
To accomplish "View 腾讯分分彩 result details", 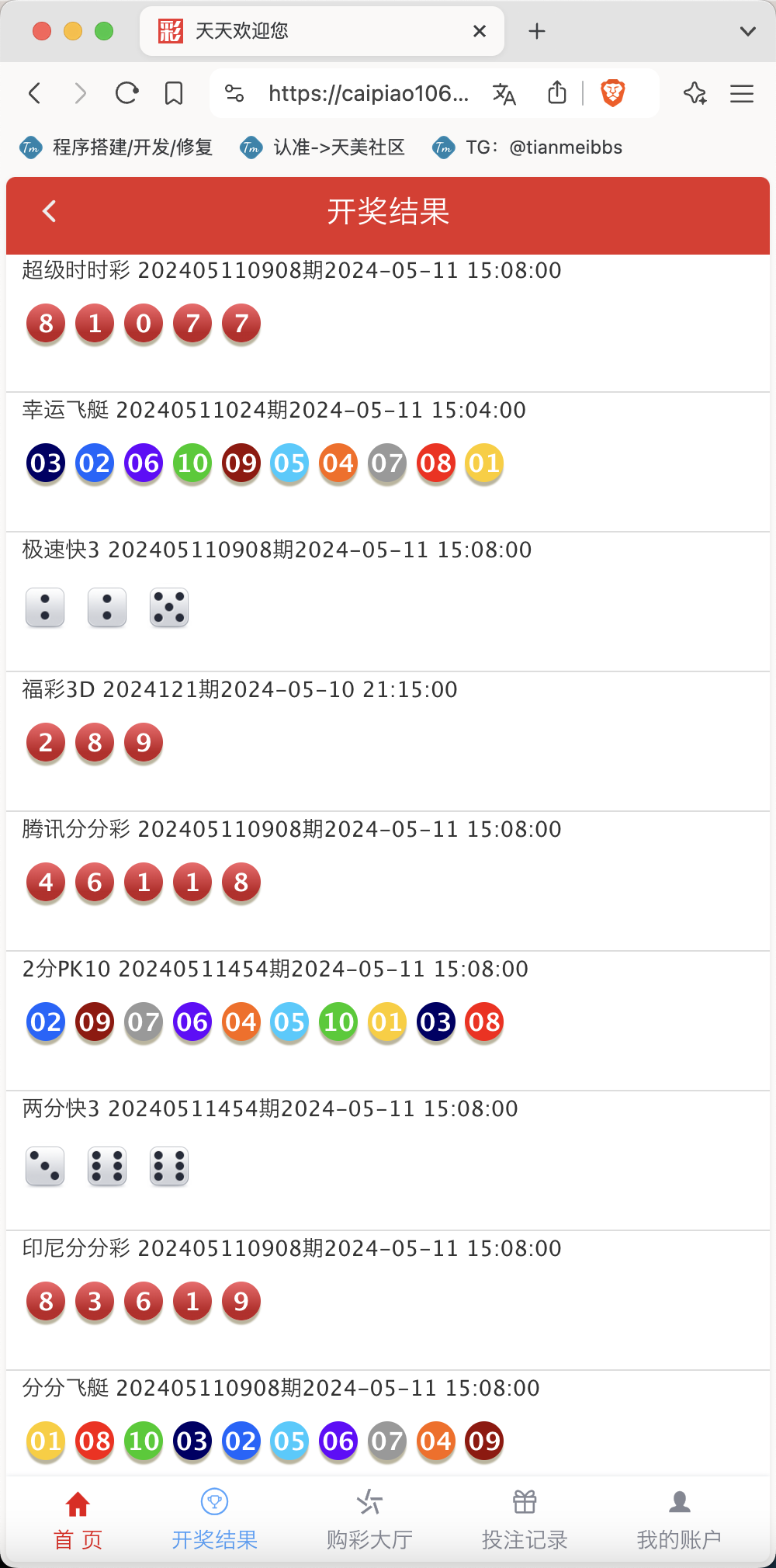I will pyautogui.click(x=388, y=882).
